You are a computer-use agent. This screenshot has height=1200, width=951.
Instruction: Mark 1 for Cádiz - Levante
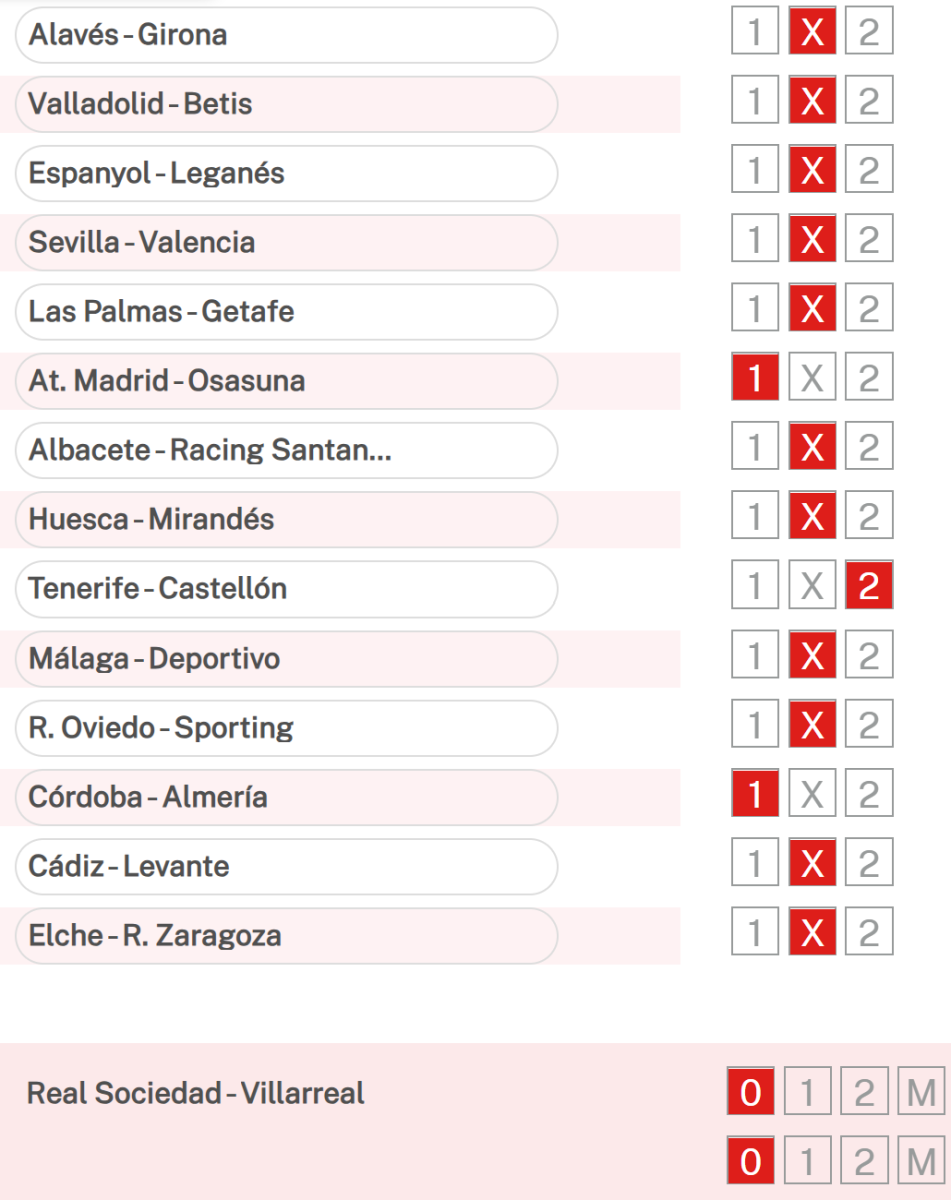pyautogui.click(x=755, y=864)
